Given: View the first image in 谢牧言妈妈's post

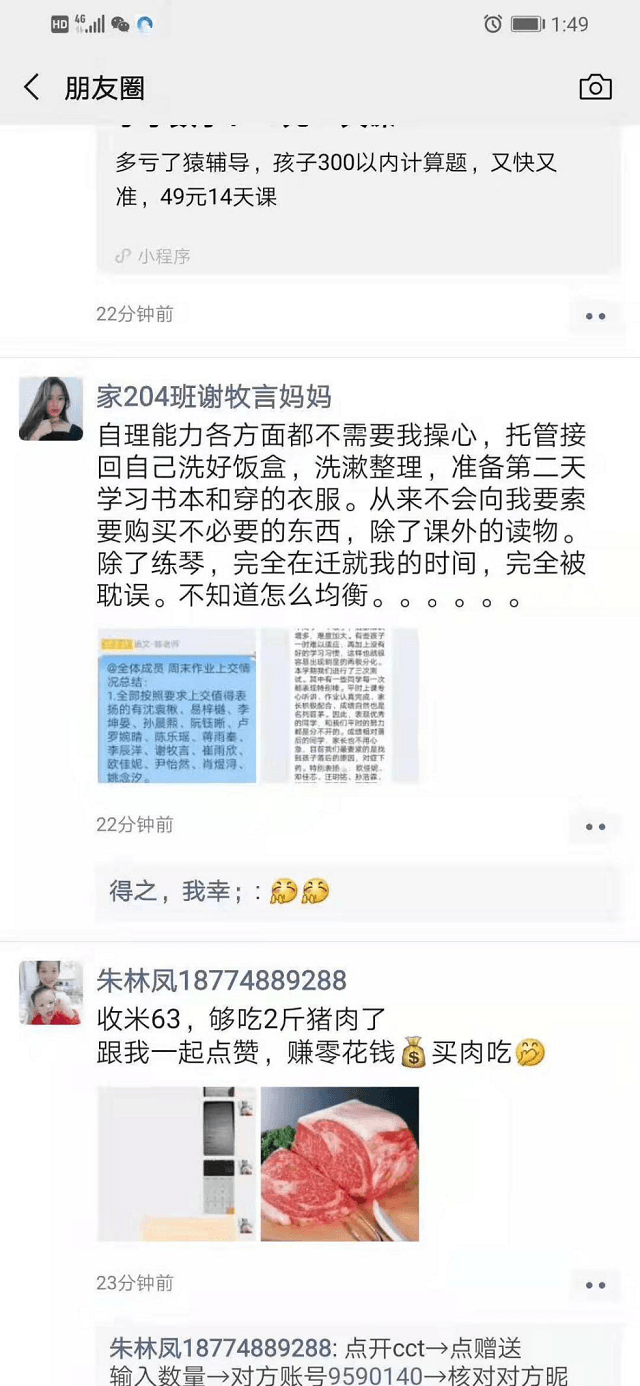Looking at the screenshot, I should point(176,706).
